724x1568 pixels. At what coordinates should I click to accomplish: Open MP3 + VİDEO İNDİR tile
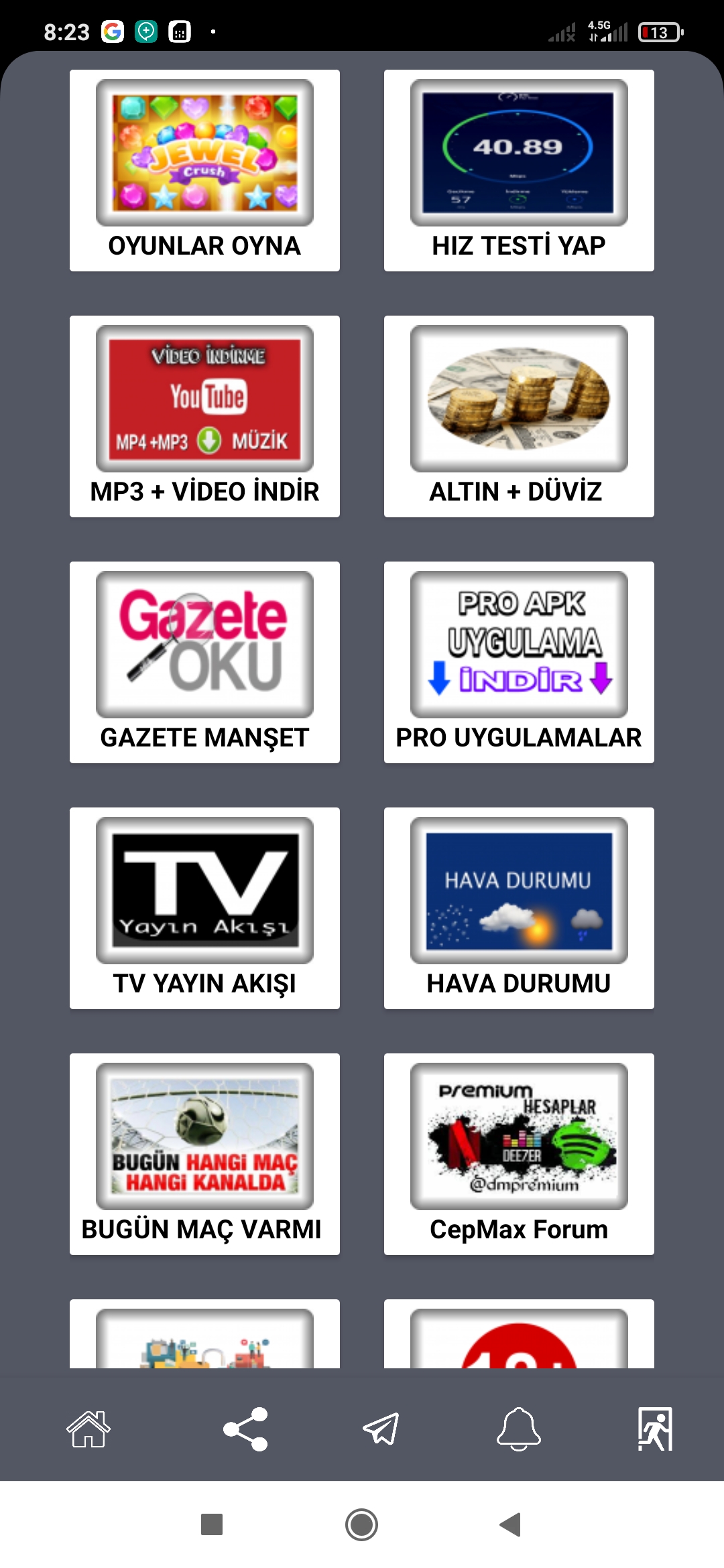tap(204, 416)
